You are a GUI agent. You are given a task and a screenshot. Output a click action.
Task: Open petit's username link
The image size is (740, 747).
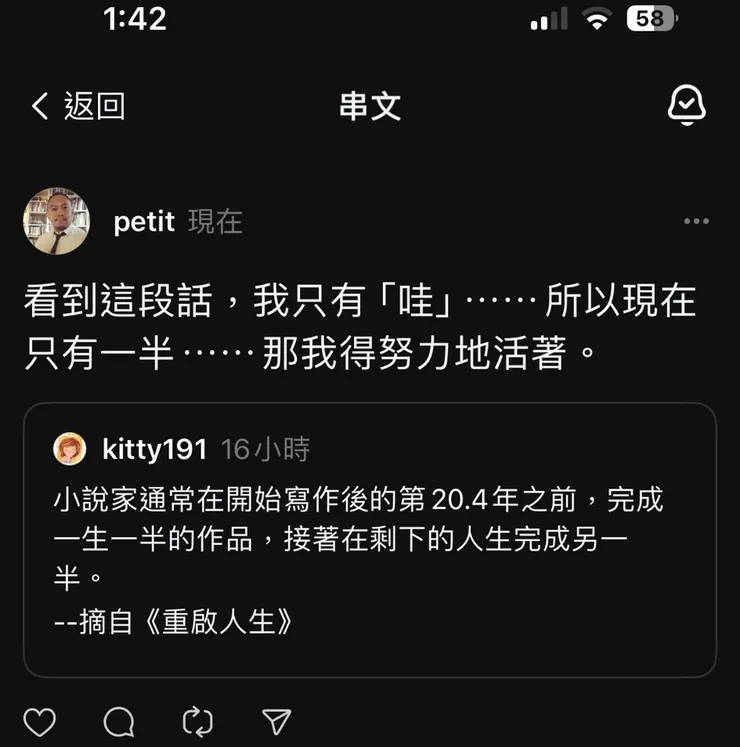pyautogui.click(x=143, y=222)
